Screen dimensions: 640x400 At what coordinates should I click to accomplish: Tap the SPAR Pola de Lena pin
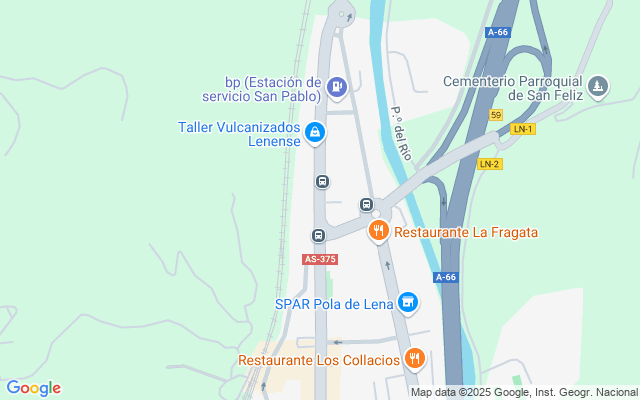(407, 302)
